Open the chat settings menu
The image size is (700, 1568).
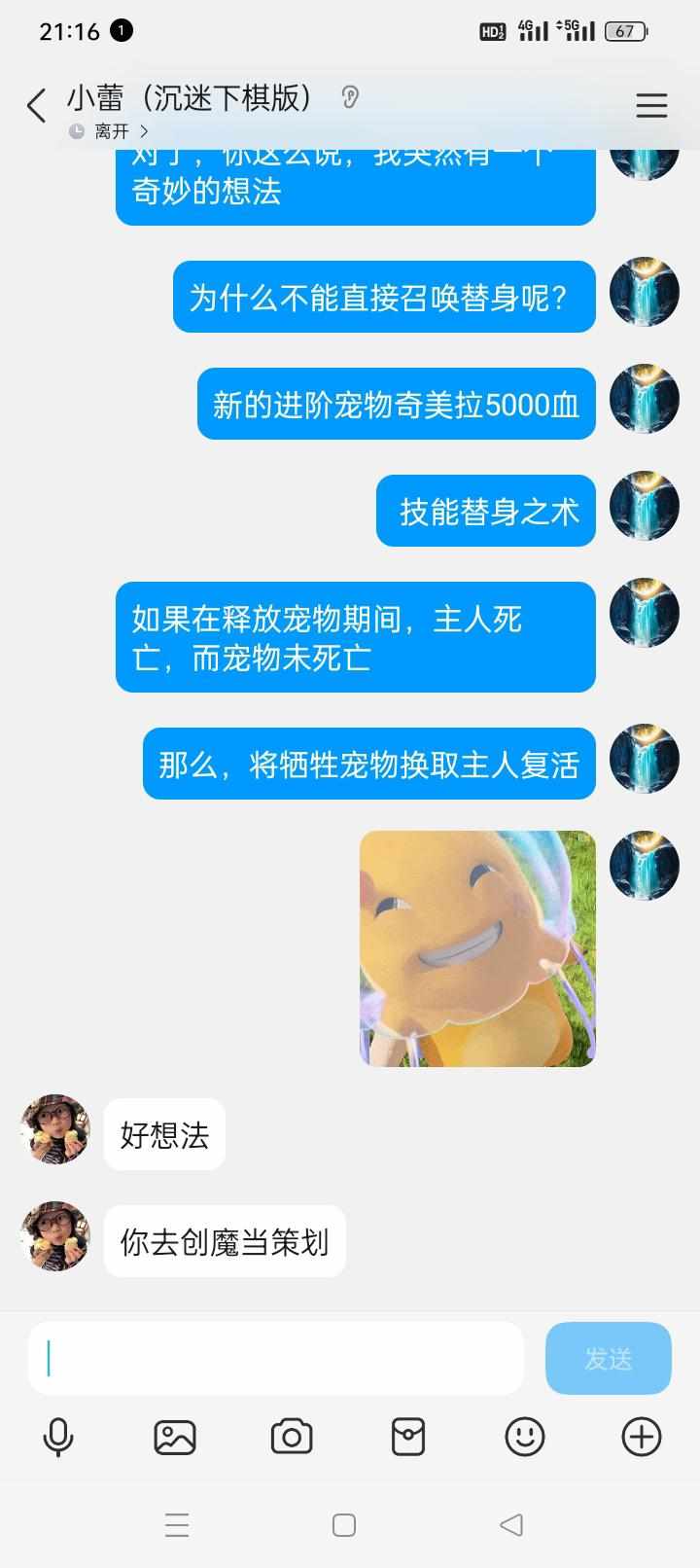coord(651,105)
